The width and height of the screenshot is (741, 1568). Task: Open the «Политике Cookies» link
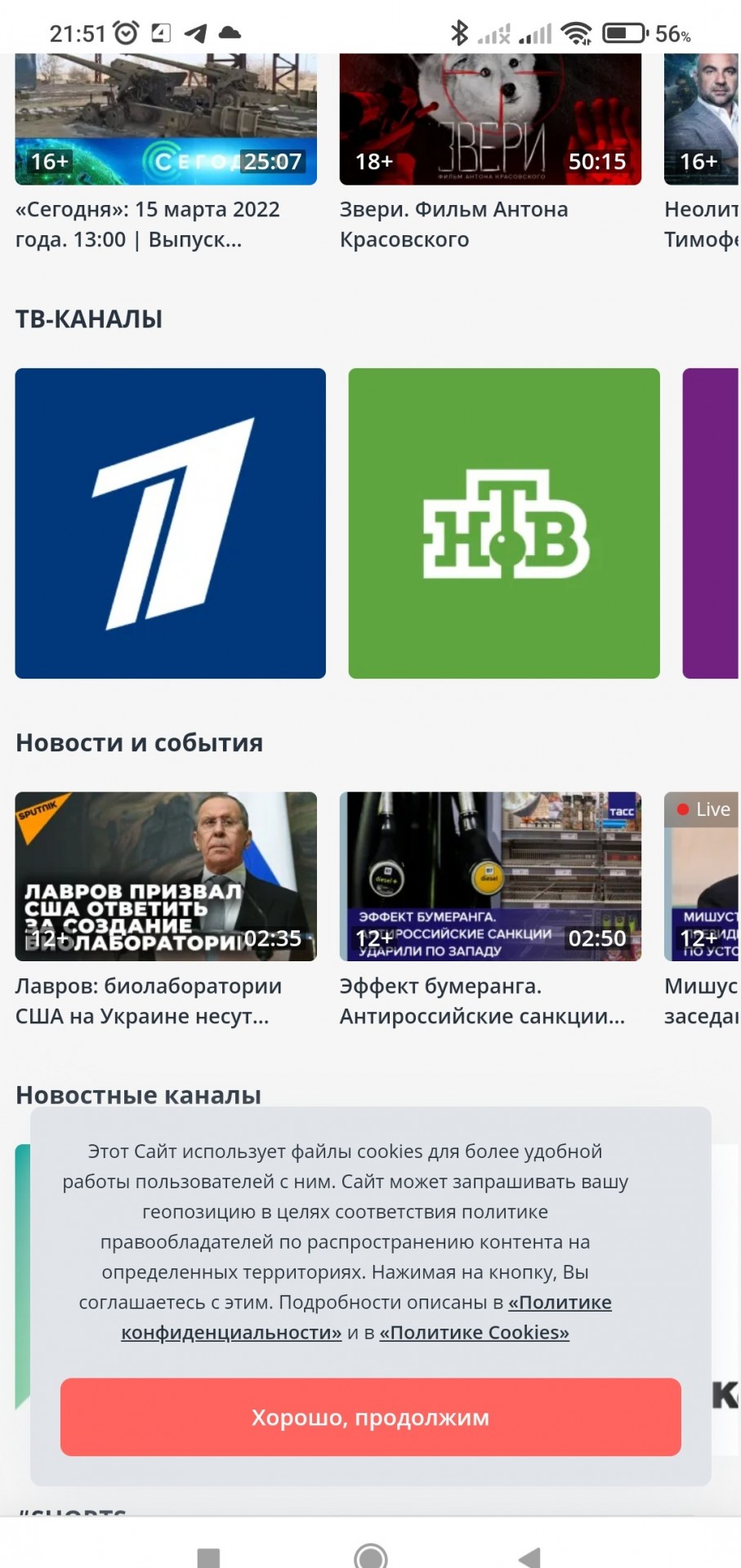[474, 1332]
